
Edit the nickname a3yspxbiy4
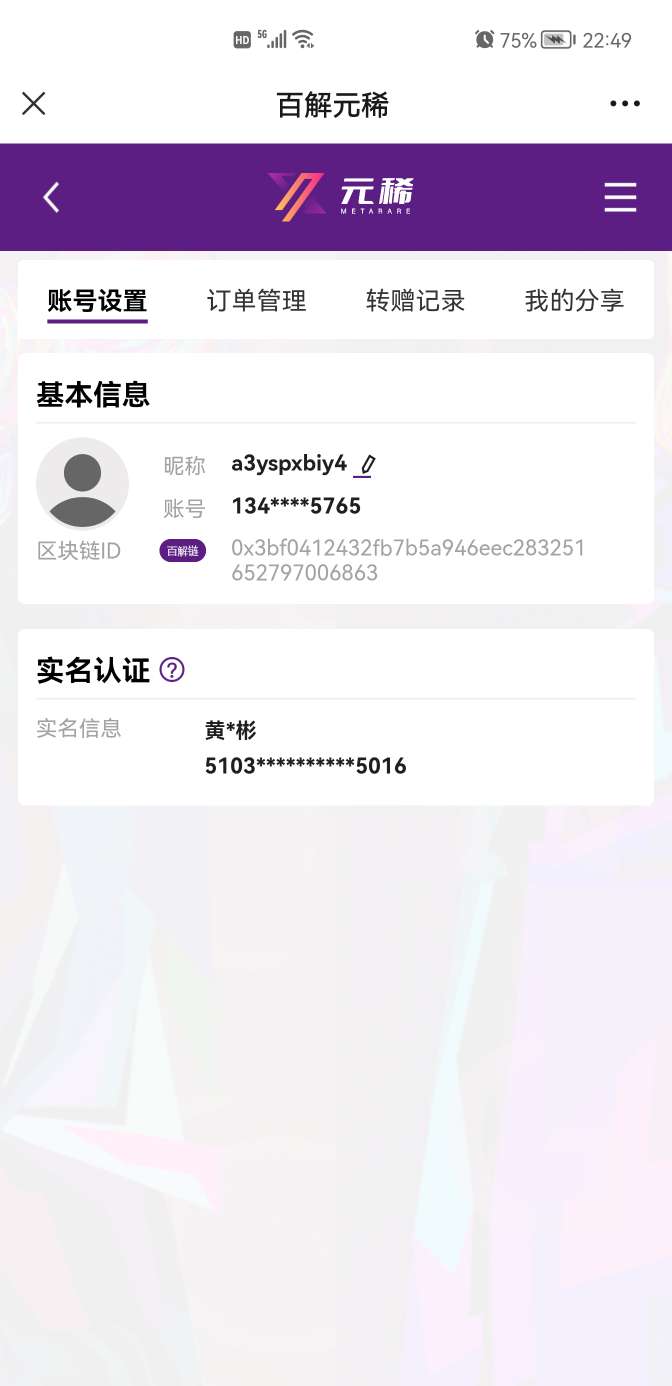366,465
